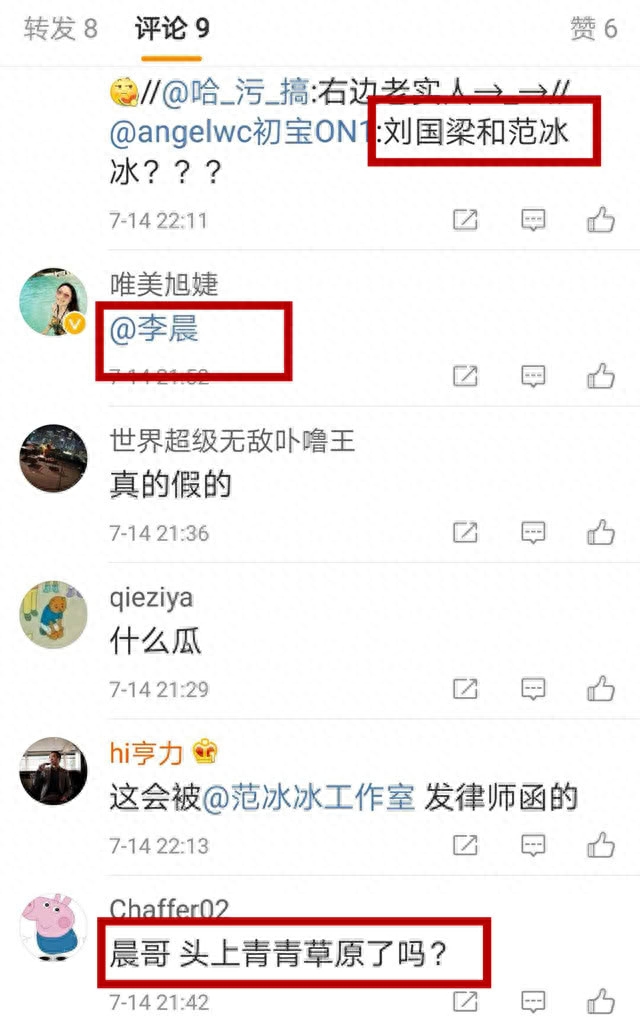This screenshot has height=1017, width=640.
Task: Like the comment saying 真的假的
Action: pyautogui.click(x=601, y=533)
